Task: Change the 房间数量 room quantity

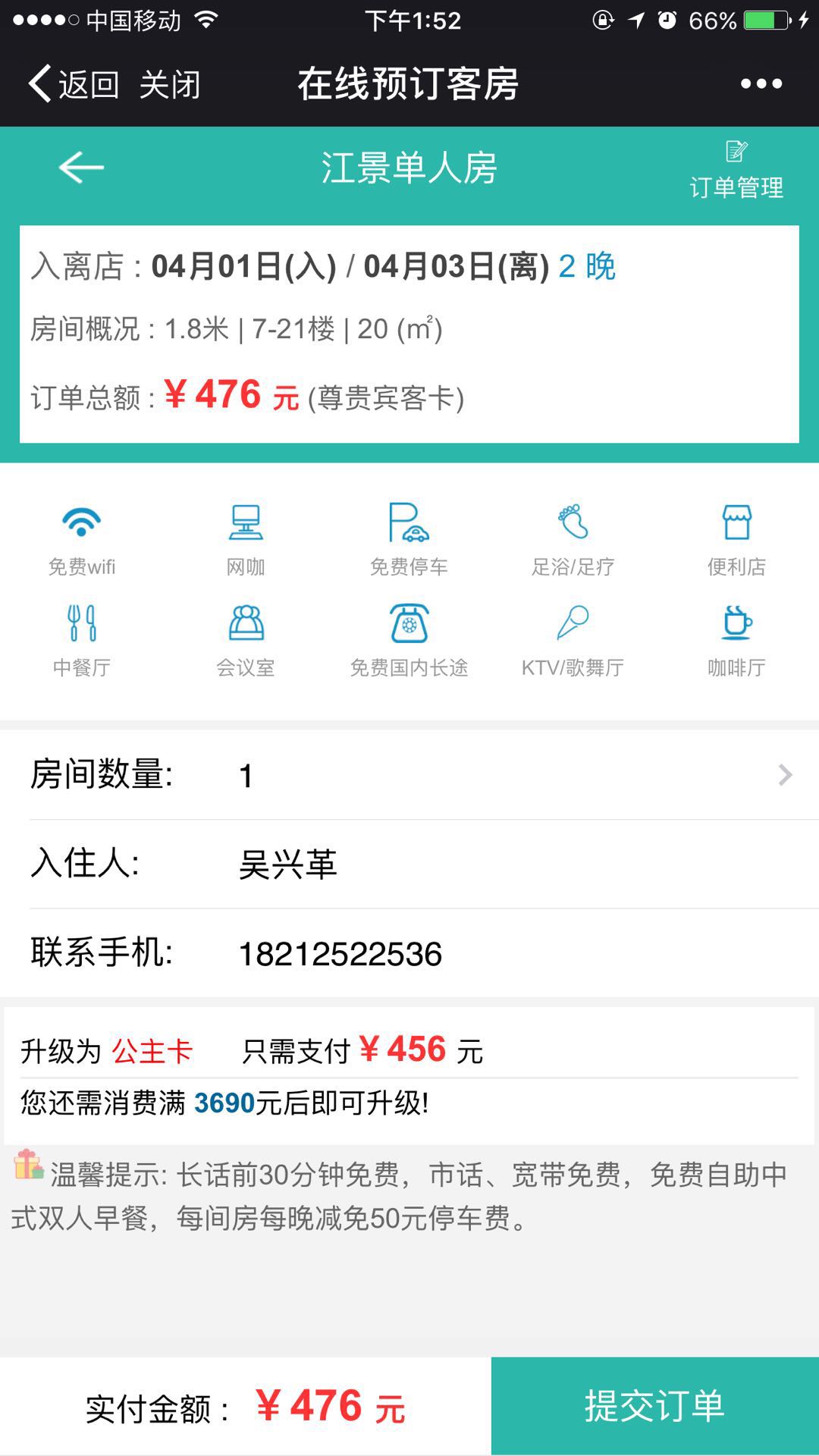Action: tap(409, 775)
